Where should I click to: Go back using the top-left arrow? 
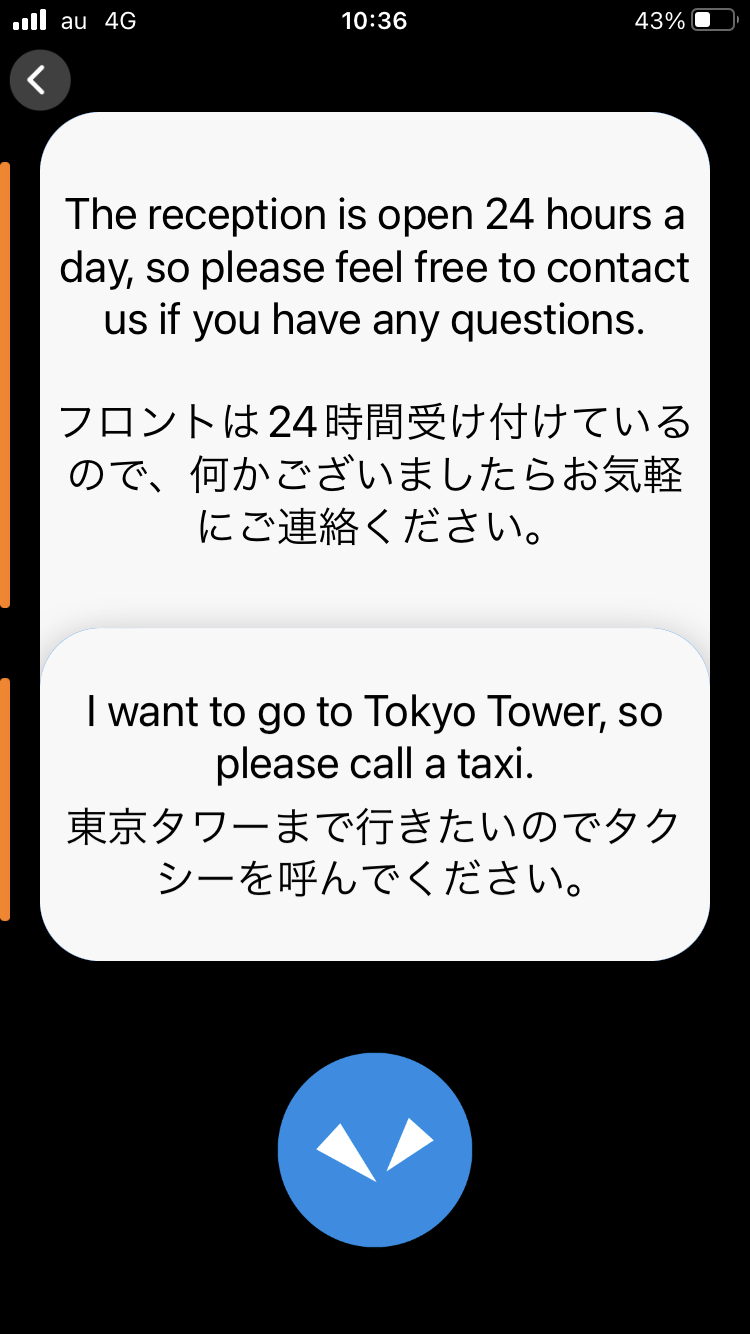[40, 80]
